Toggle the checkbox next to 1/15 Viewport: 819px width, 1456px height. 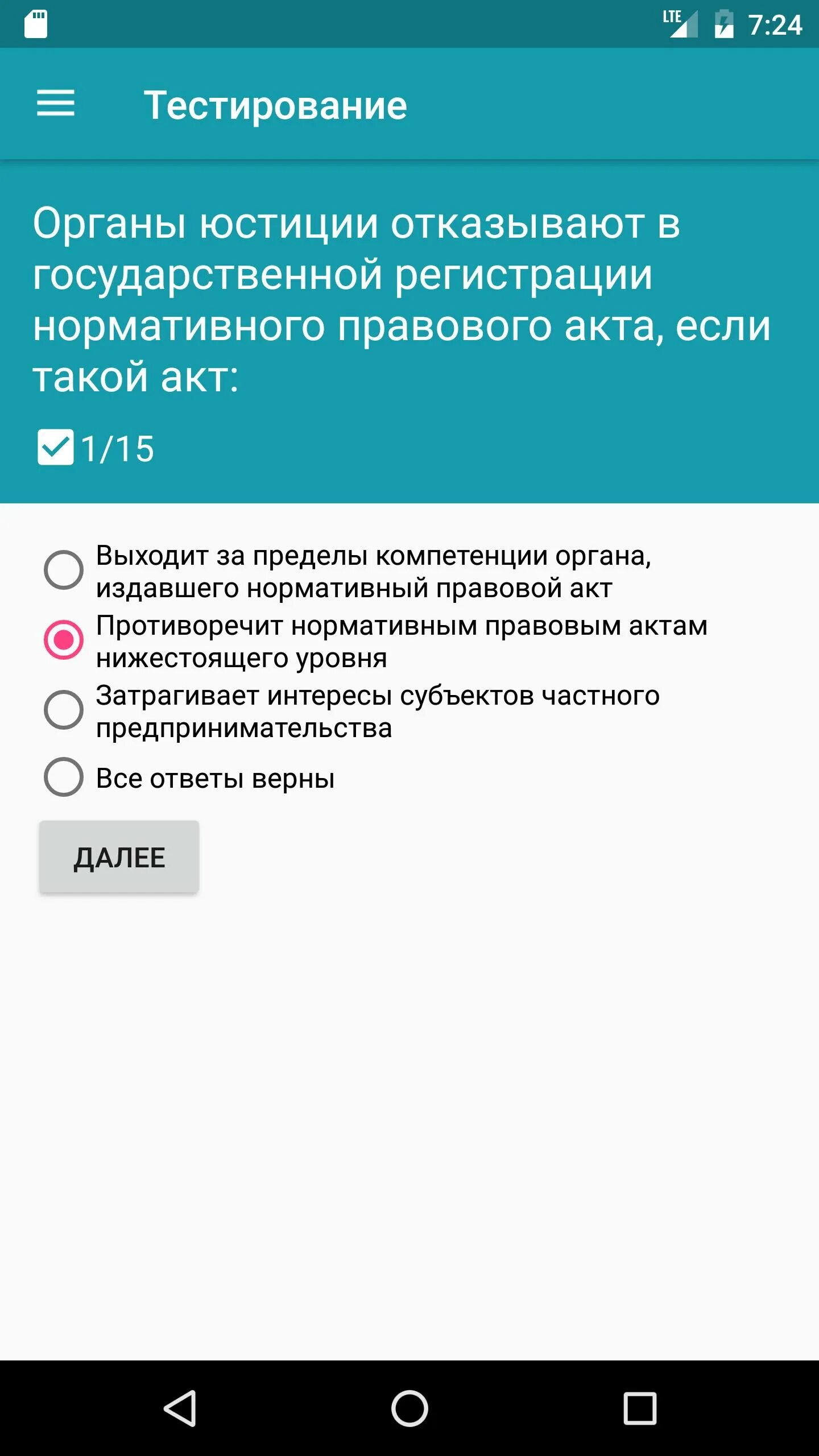coord(55,448)
